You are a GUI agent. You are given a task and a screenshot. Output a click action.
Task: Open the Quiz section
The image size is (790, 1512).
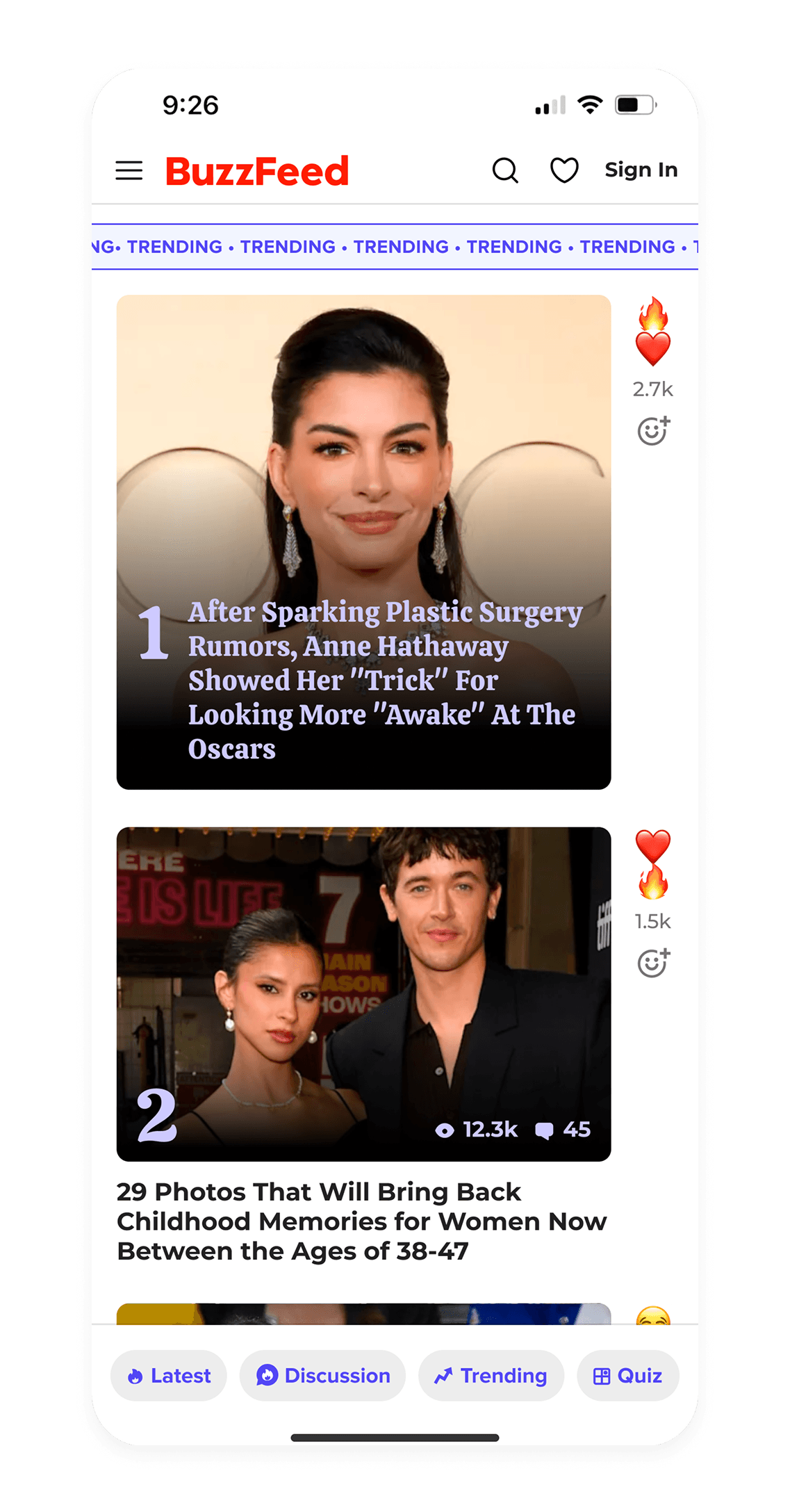pyautogui.click(x=627, y=1376)
